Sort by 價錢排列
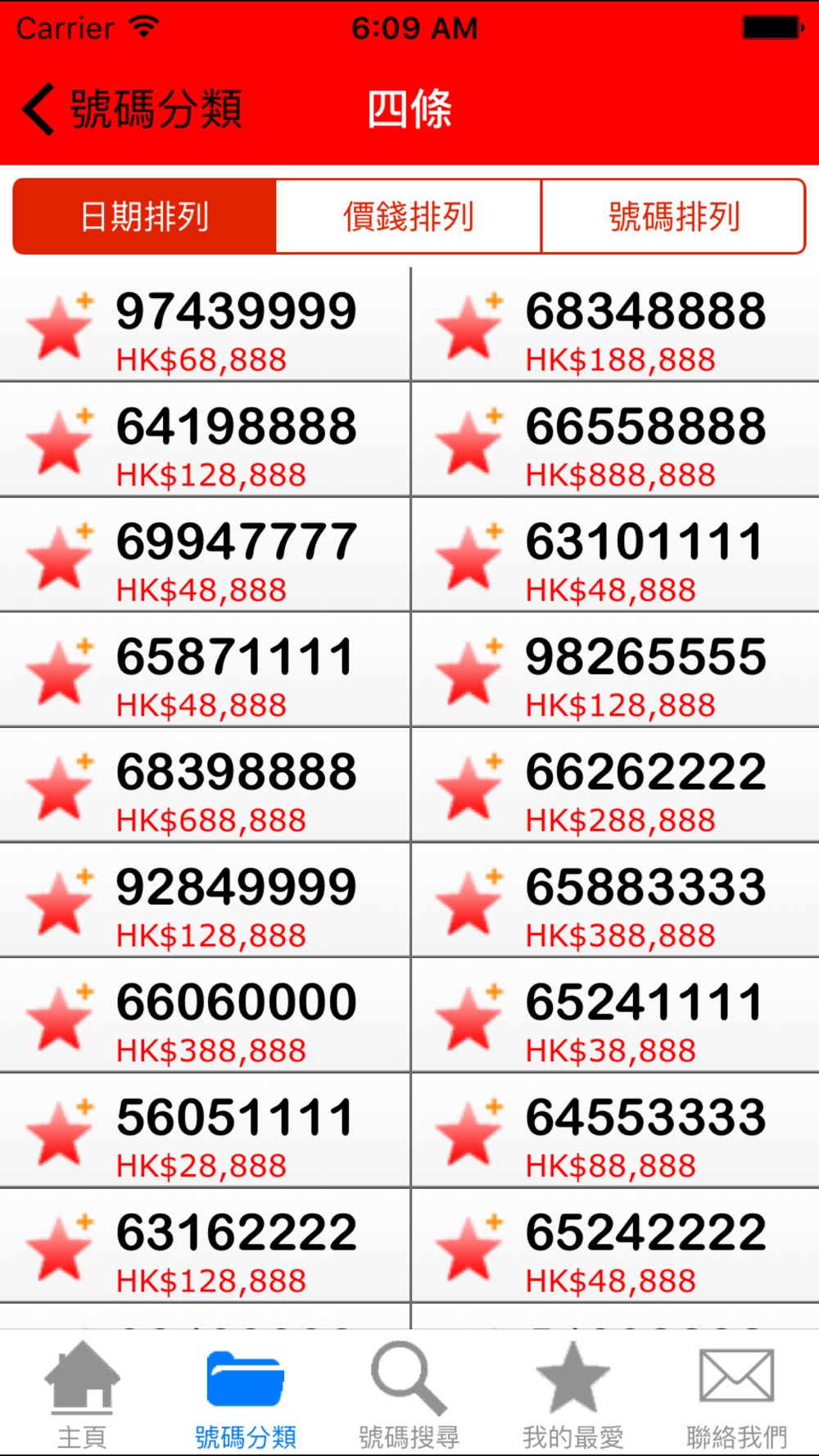819x1456 pixels. pos(409,216)
